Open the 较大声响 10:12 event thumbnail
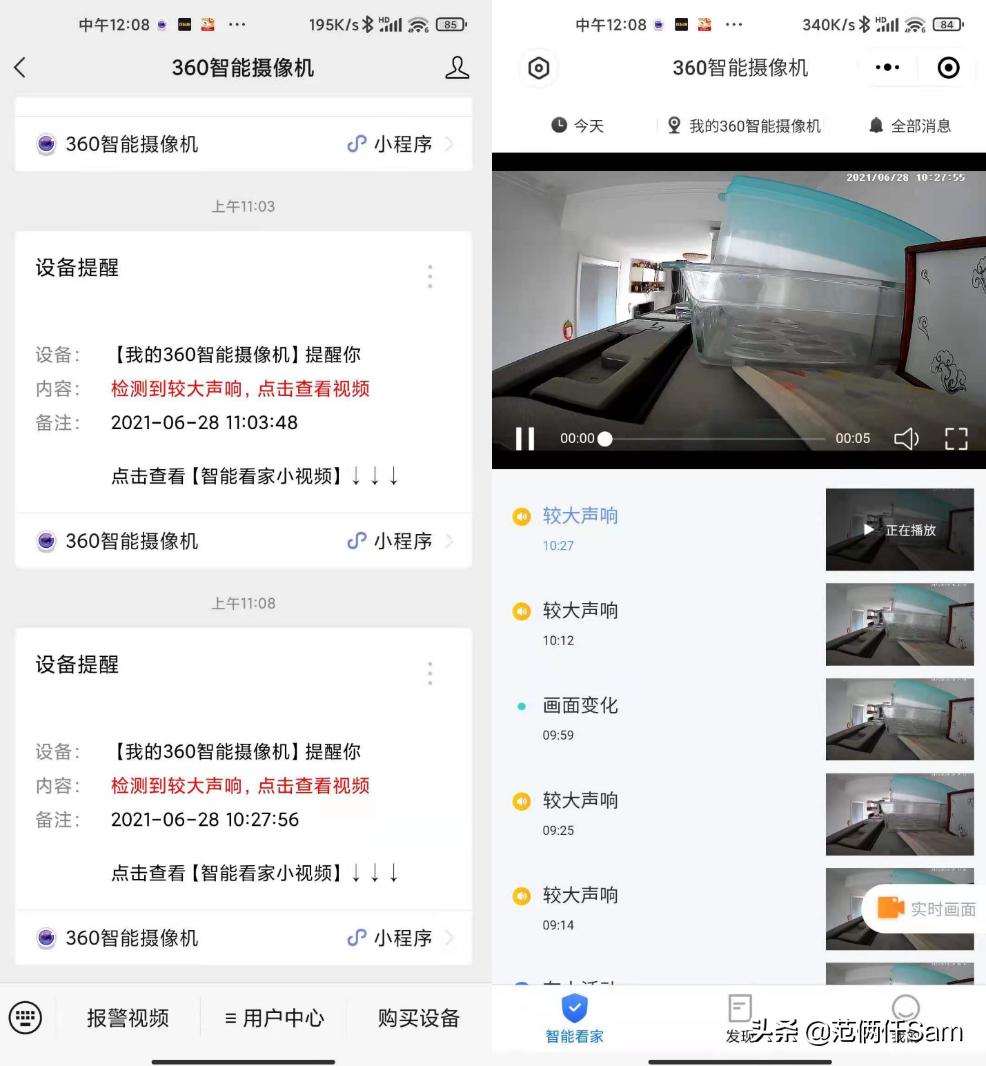Image resolution: width=986 pixels, height=1066 pixels. tap(899, 624)
